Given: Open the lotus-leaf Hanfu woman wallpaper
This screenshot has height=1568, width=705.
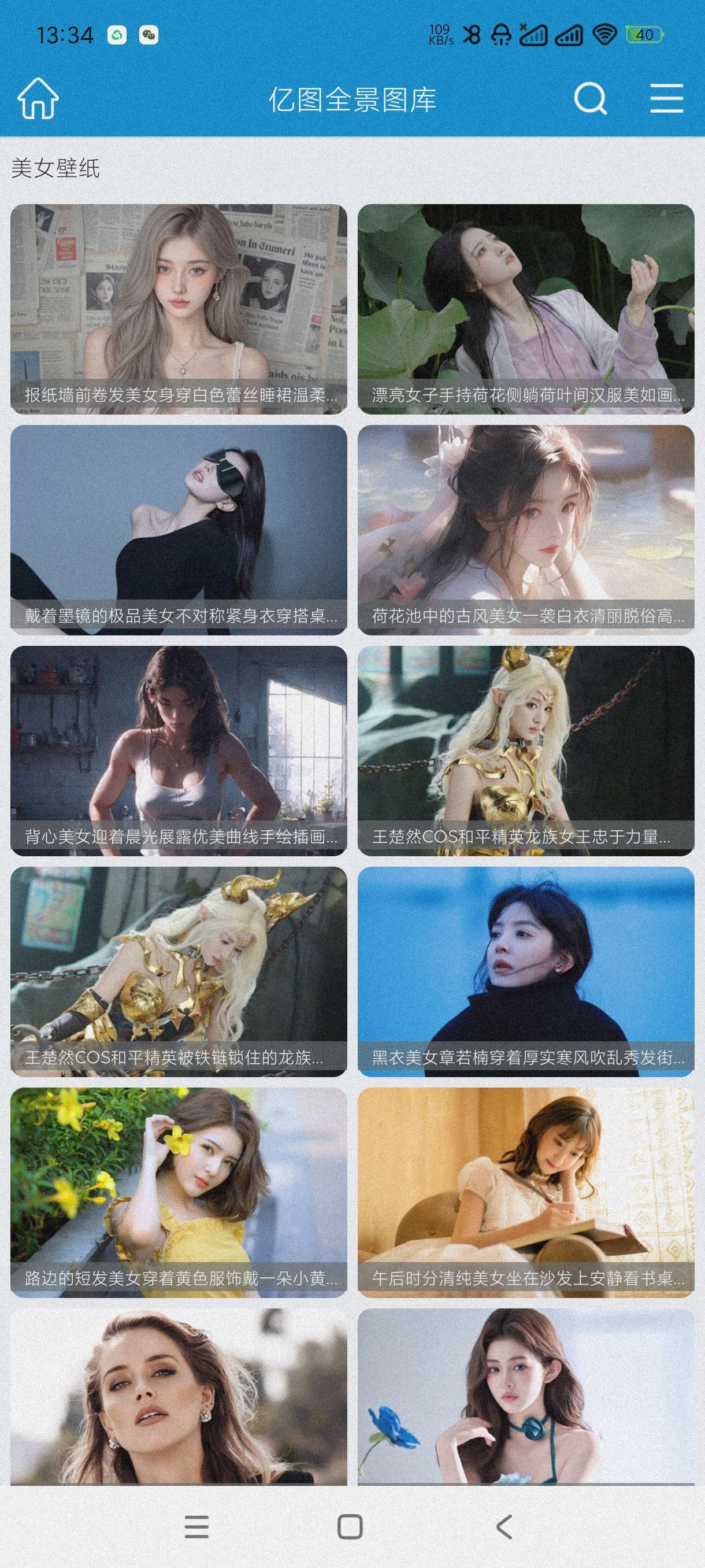Looking at the screenshot, I should 525,309.
